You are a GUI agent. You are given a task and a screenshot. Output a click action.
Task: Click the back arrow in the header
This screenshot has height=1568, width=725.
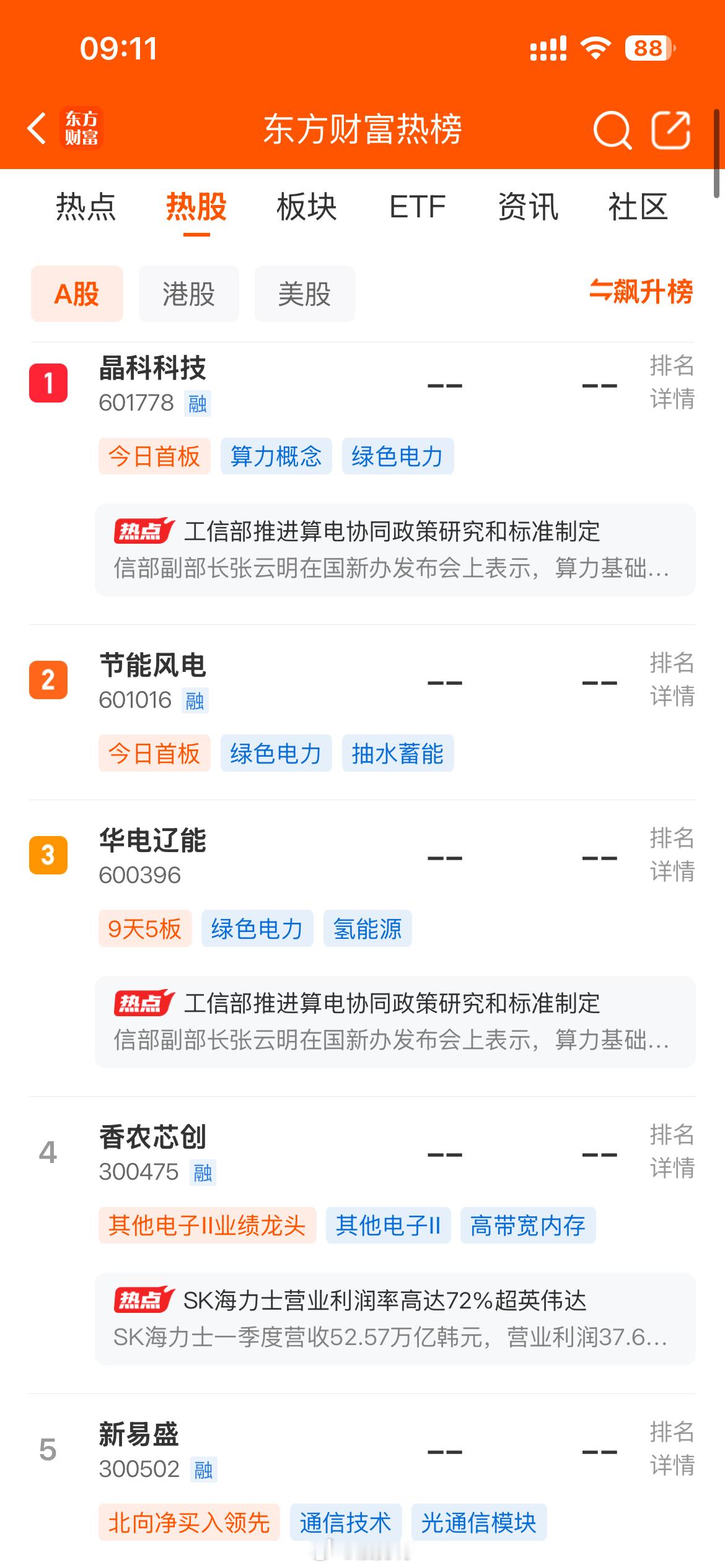tap(37, 129)
